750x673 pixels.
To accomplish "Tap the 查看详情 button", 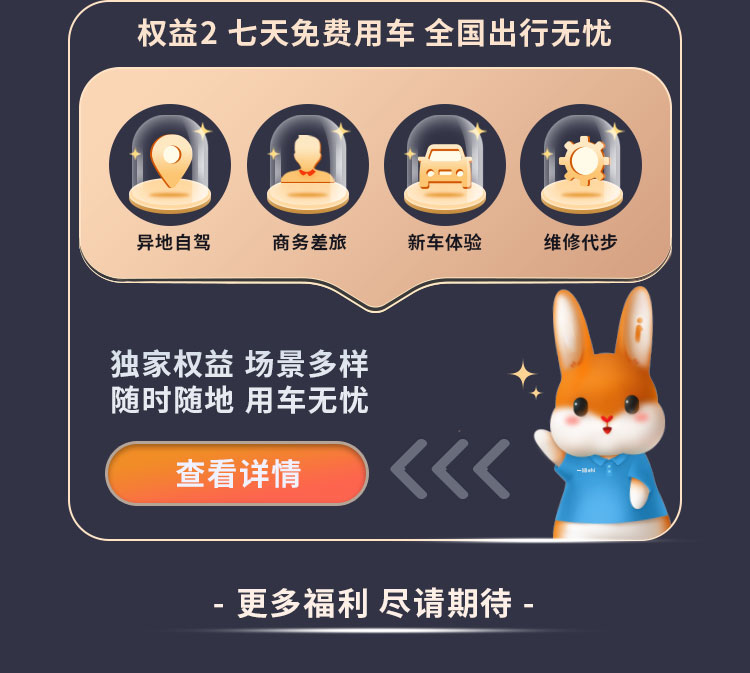I will [x=237, y=473].
